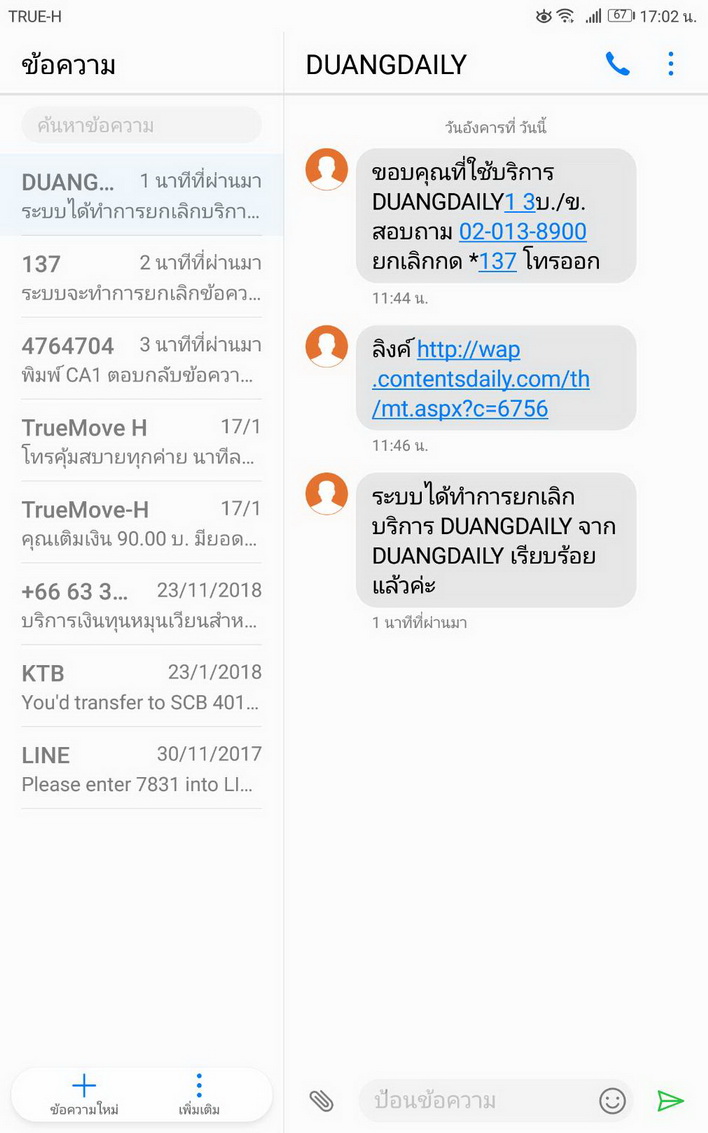This screenshot has width=708, height=1133.
Task: Open the conversation overflow menu
Action: [671, 64]
